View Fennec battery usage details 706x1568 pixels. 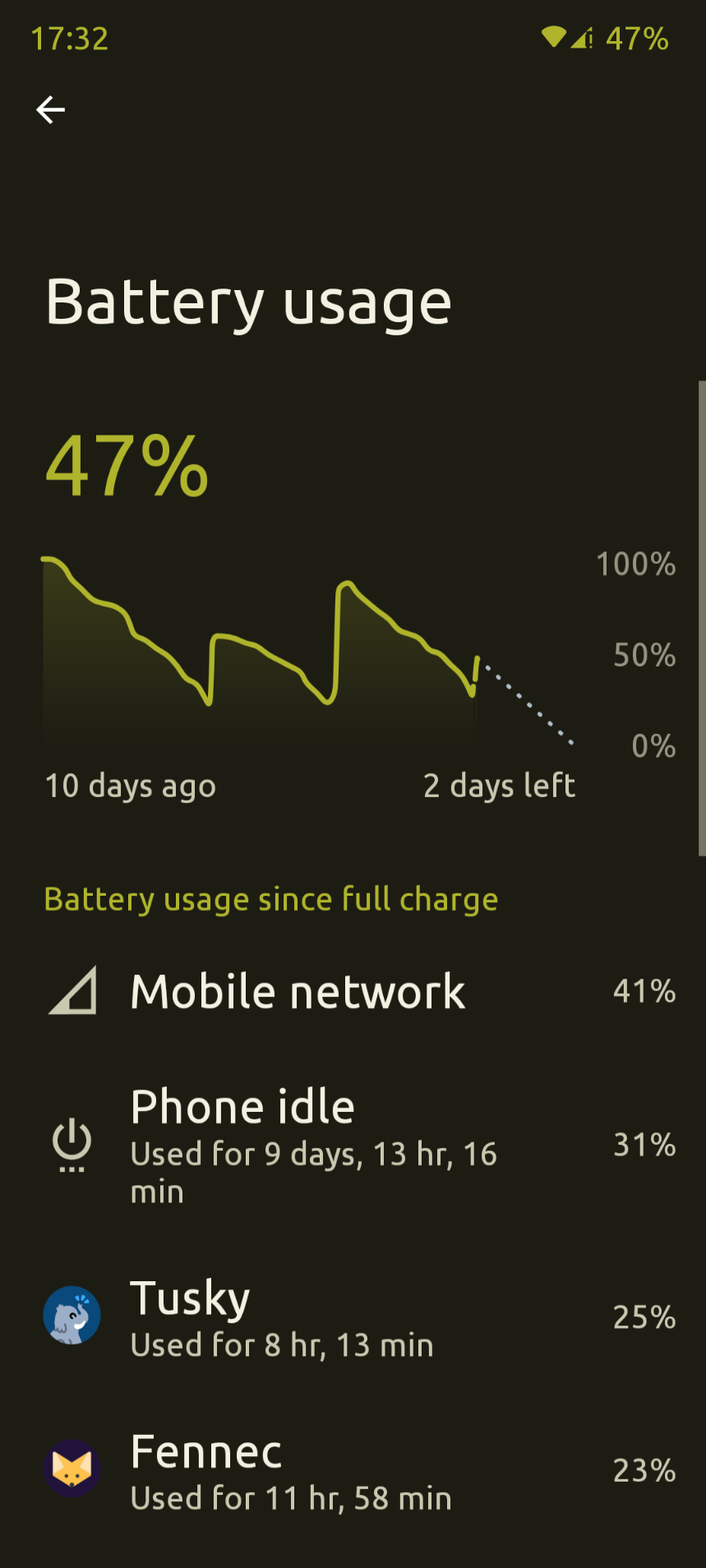tap(353, 1469)
